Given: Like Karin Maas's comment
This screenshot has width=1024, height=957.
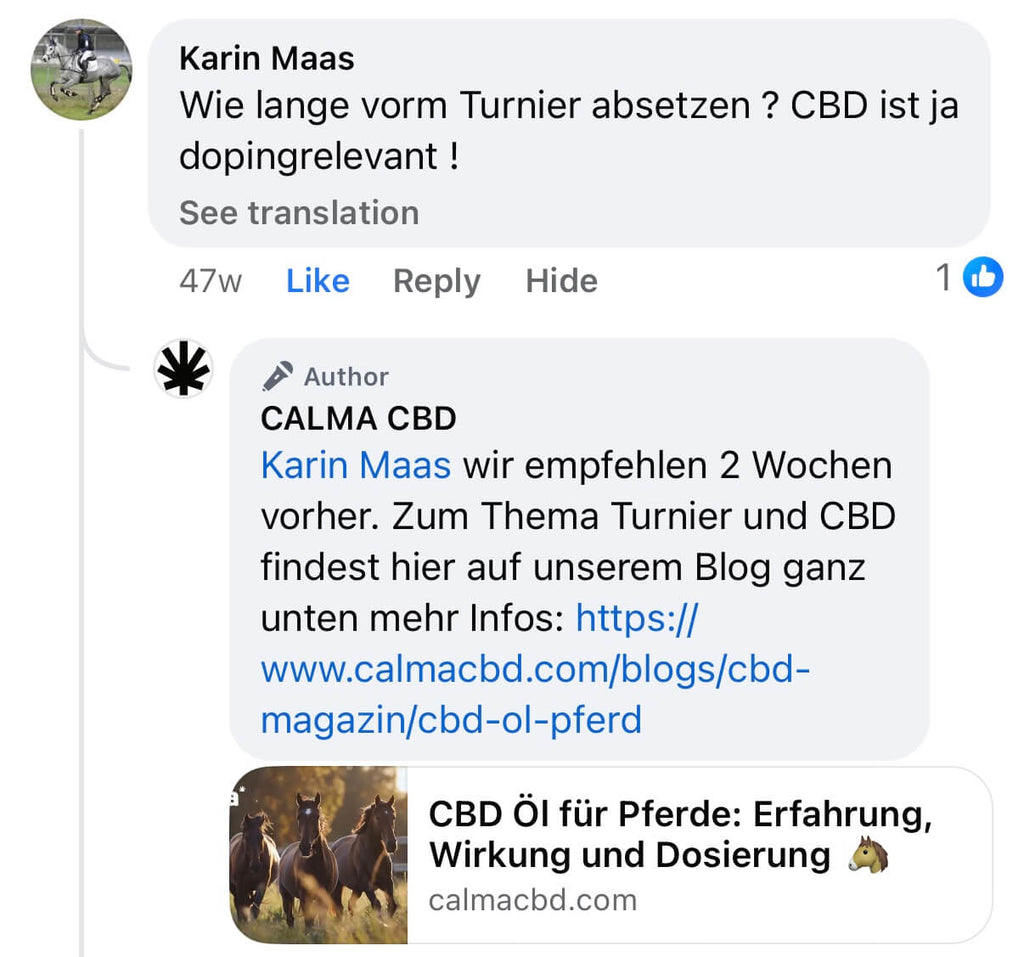Looking at the screenshot, I should point(317,281).
